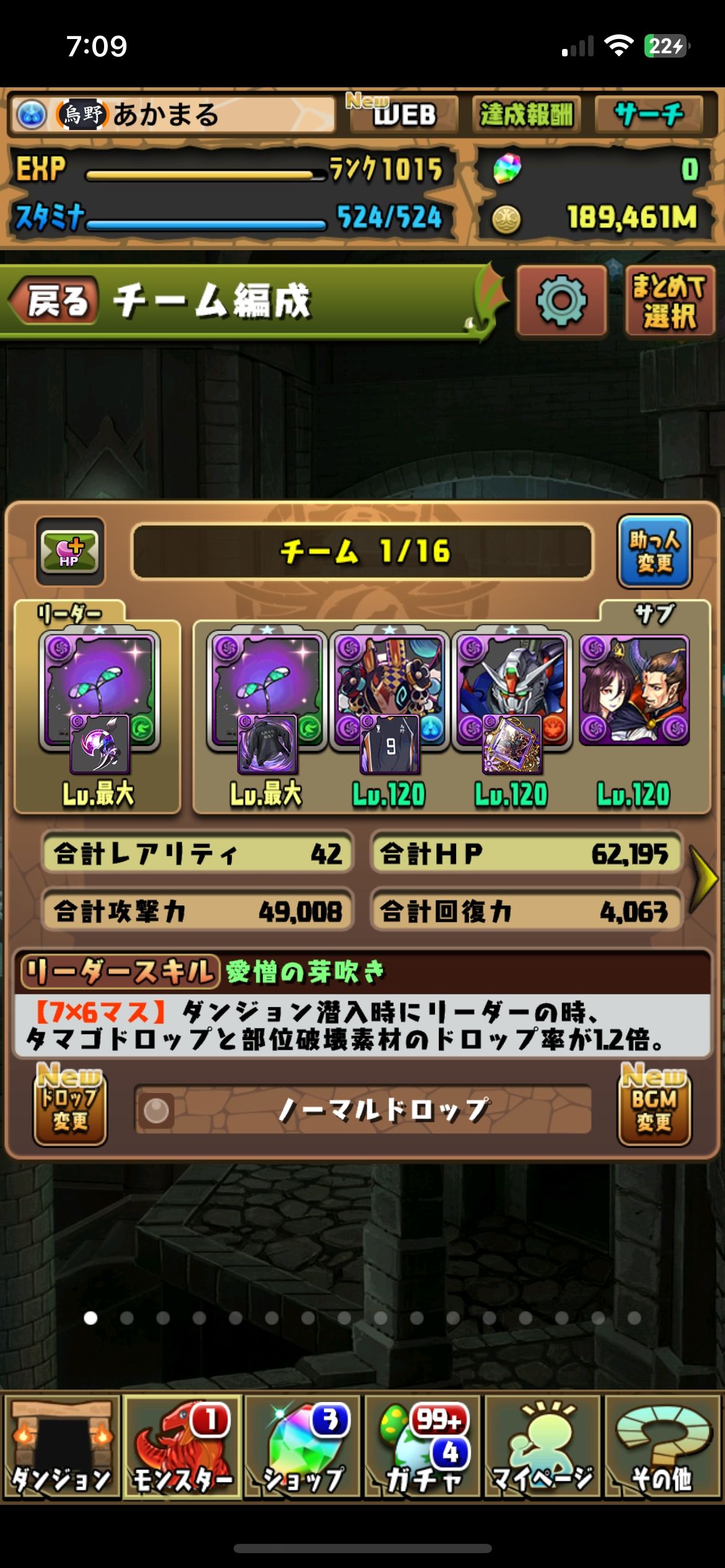The width and height of the screenshot is (725, 1568).
Task: Open the WEB button
Action: (x=403, y=115)
